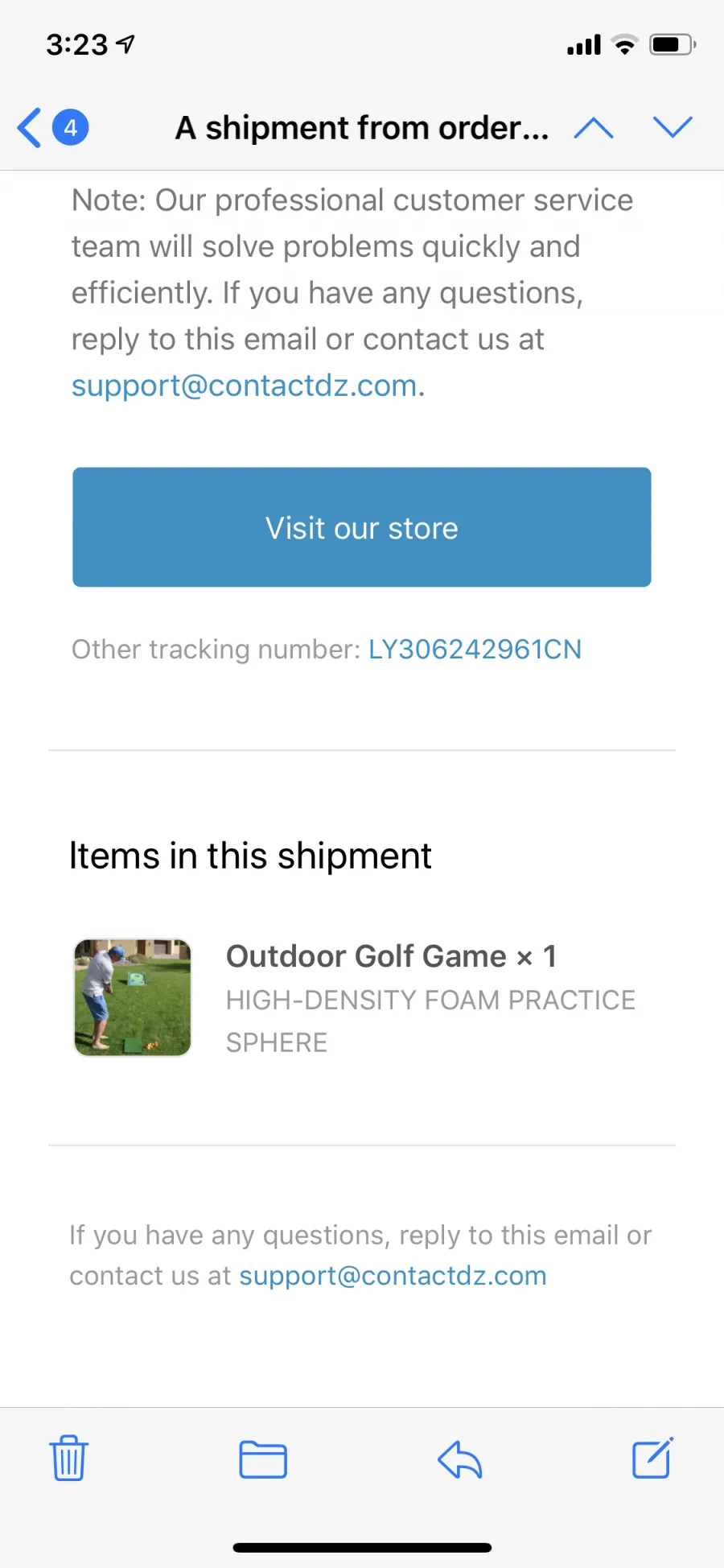Reply to this email with the arrow icon
Screen dimensions: 724x1568
click(x=459, y=1459)
